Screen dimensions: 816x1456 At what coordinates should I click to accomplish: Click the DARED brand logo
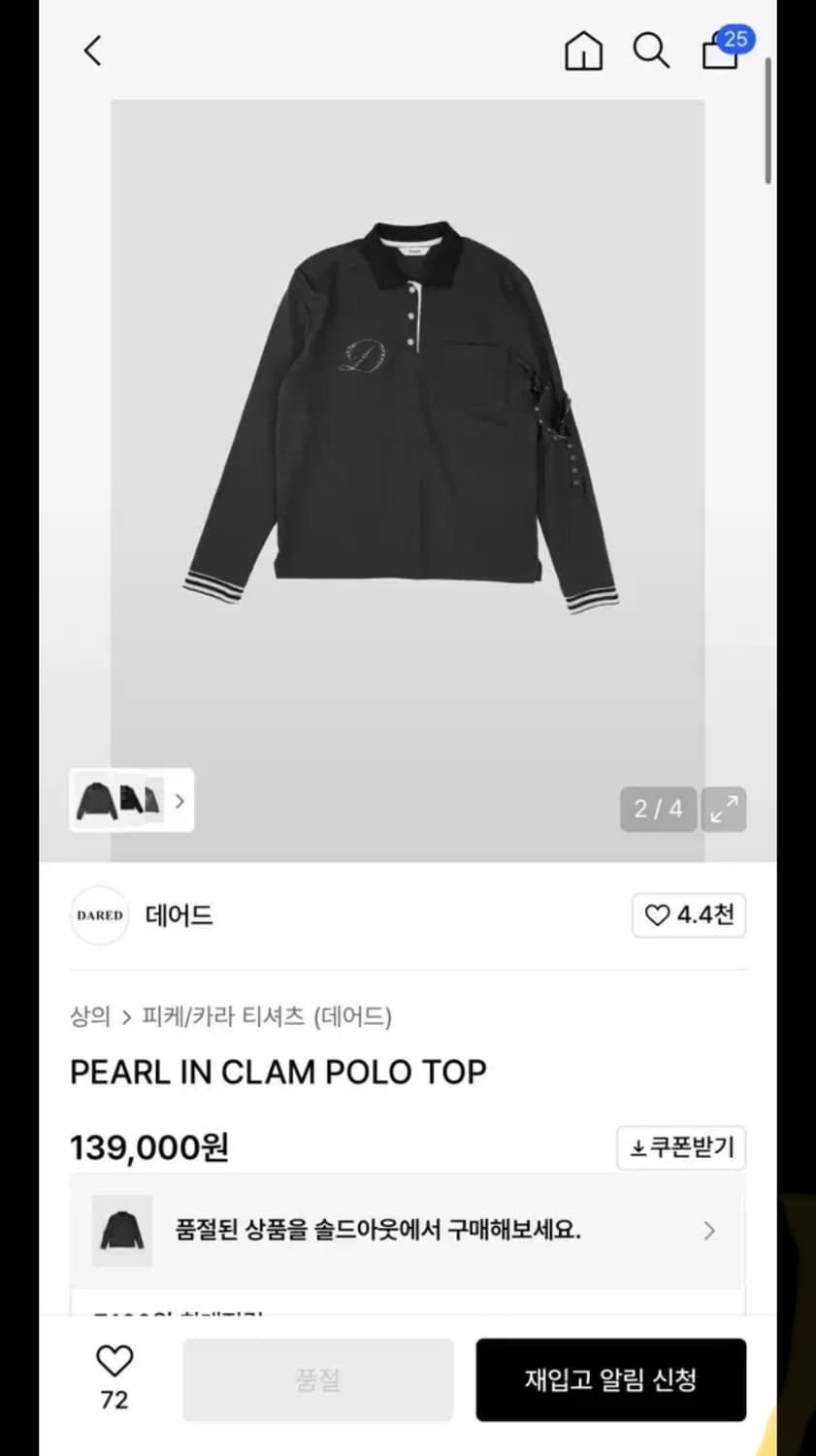pos(99,914)
